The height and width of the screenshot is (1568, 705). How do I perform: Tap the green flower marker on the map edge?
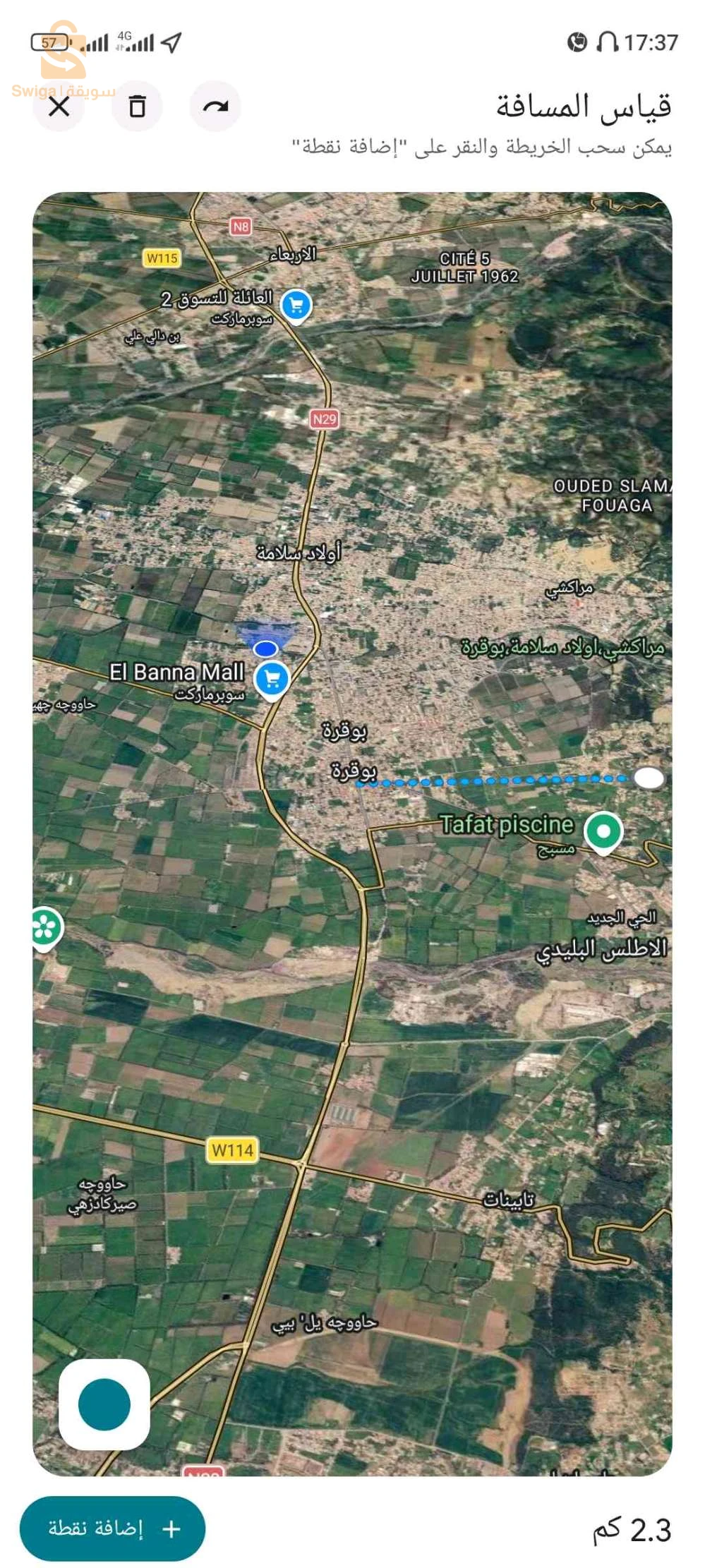click(x=46, y=929)
